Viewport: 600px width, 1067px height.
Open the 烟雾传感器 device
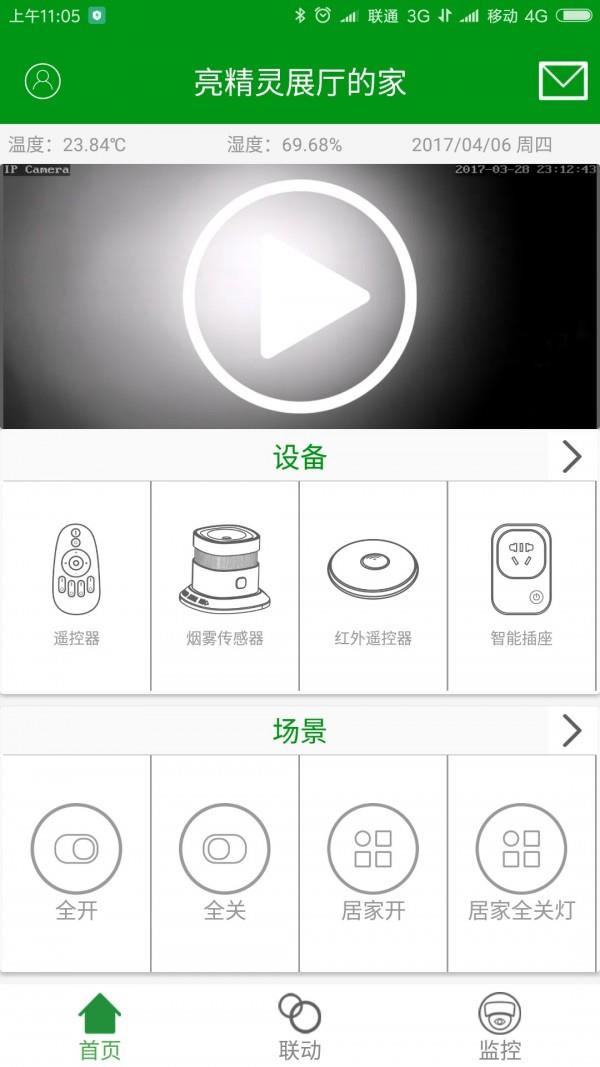tap(225, 585)
